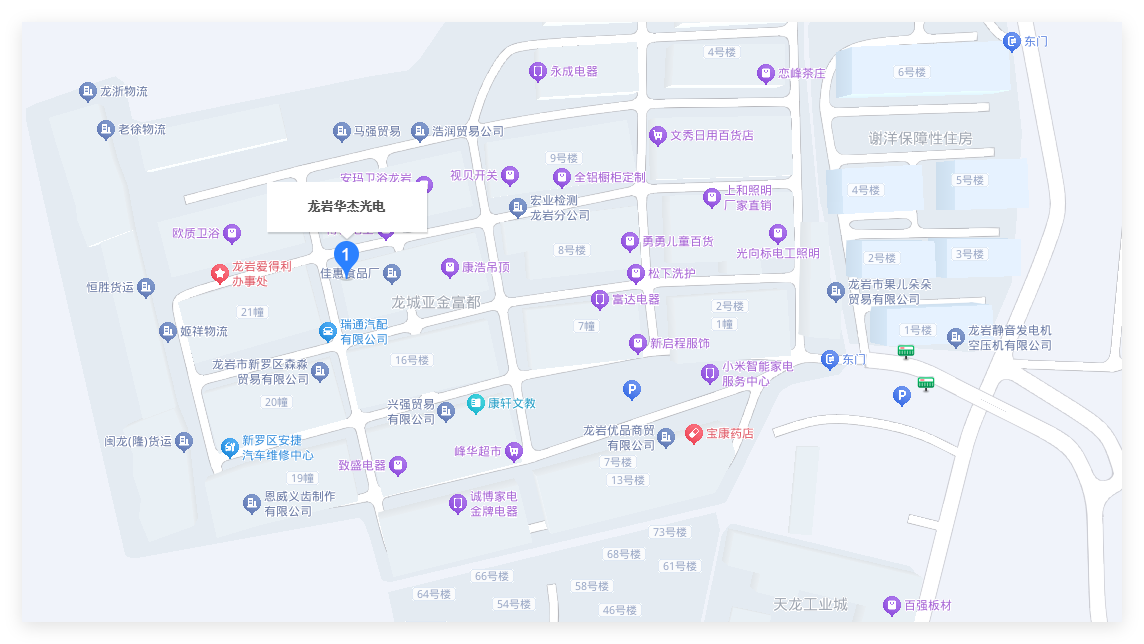This screenshot has height=644, width=1144.
Task: Open the 龙岩华杰光电 info callout
Action: pyautogui.click(x=346, y=207)
